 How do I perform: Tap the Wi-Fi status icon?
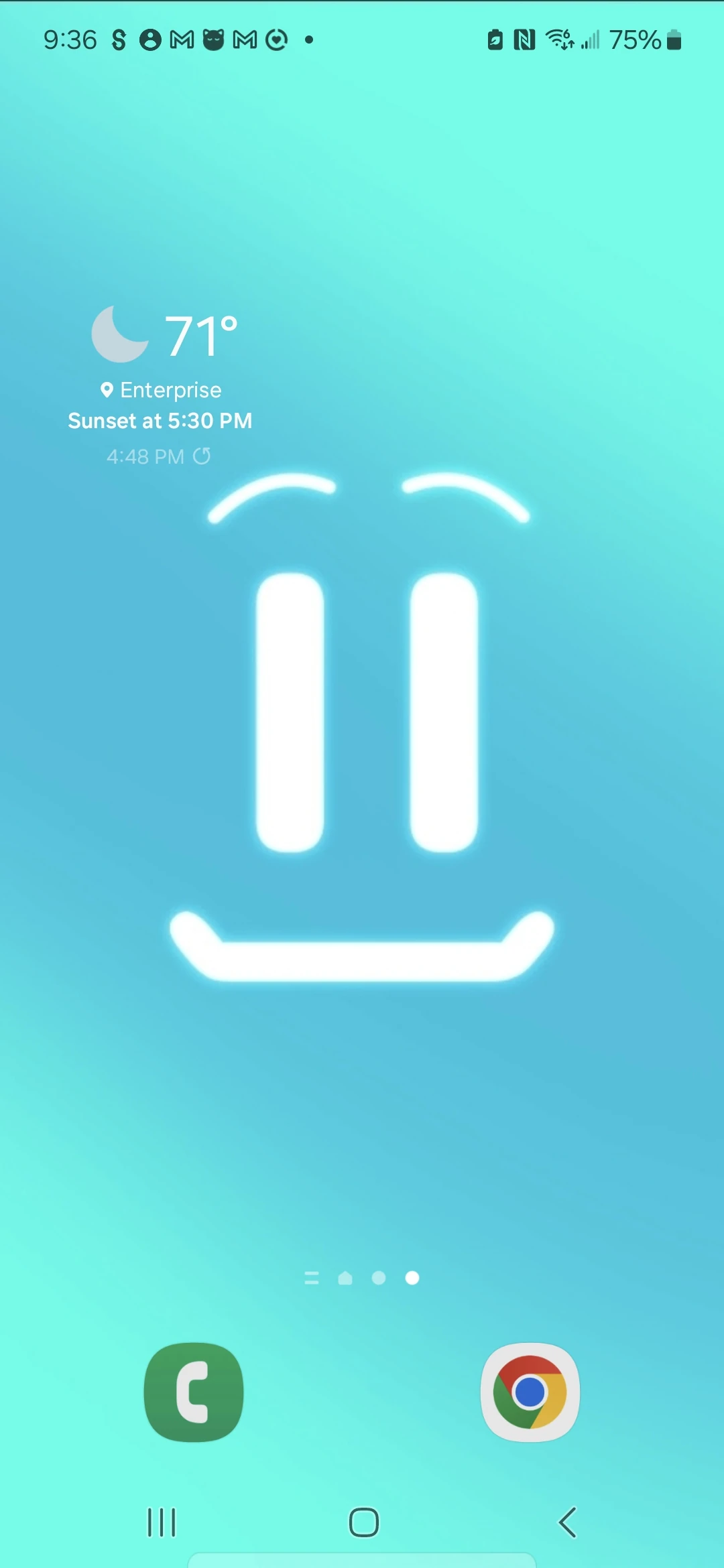pyautogui.click(x=560, y=40)
